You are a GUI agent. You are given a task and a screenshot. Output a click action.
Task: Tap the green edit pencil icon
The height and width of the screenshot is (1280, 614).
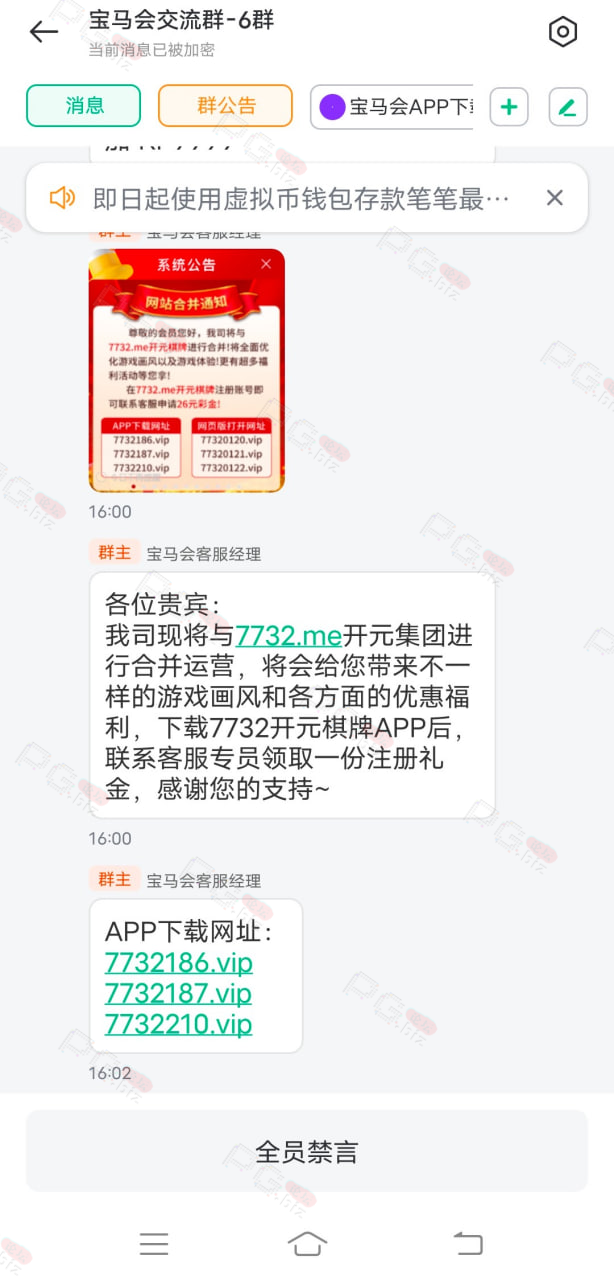coord(568,107)
